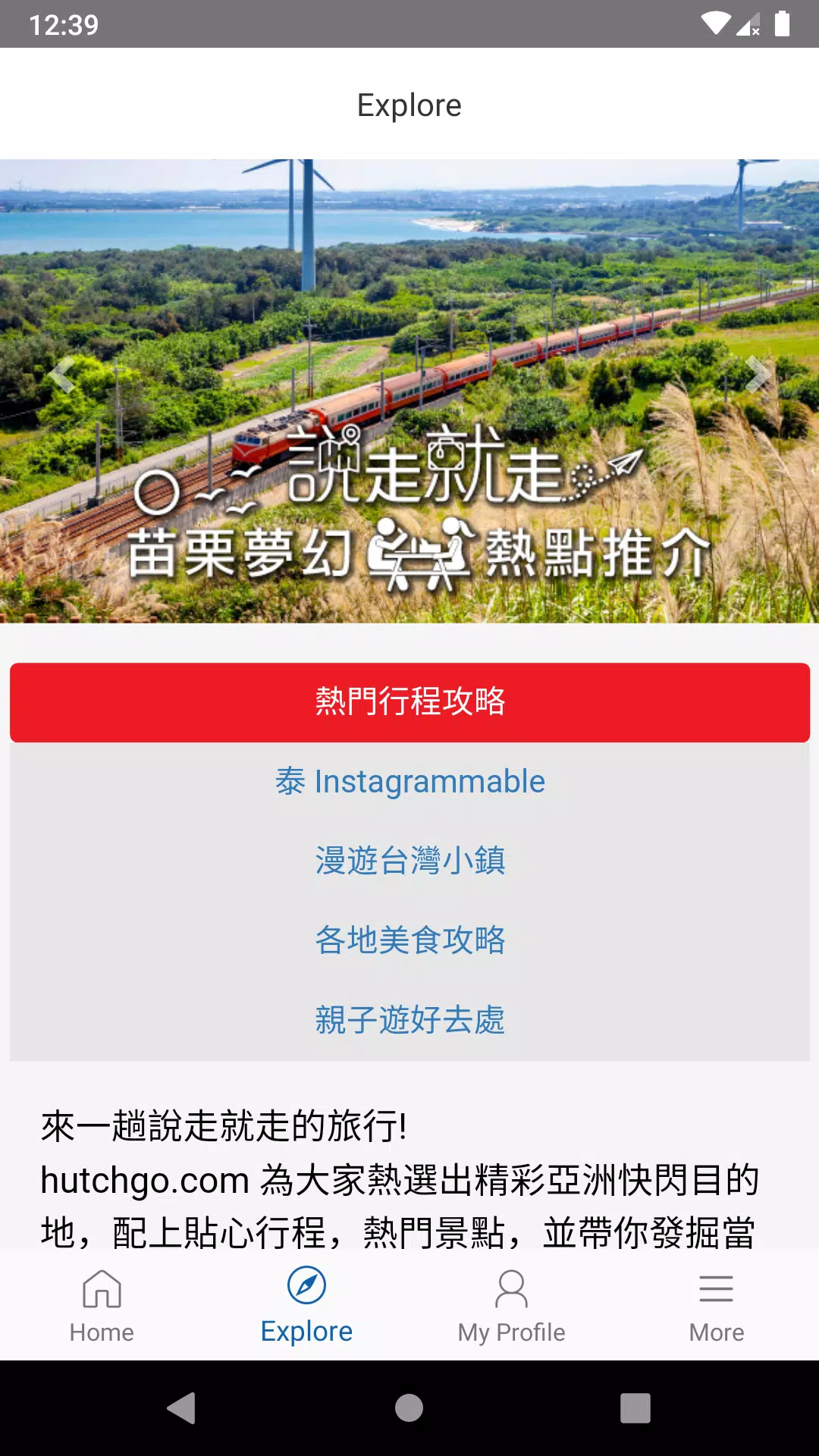Show the next banner slide
This screenshot has height=1456, width=819.
click(757, 374)
